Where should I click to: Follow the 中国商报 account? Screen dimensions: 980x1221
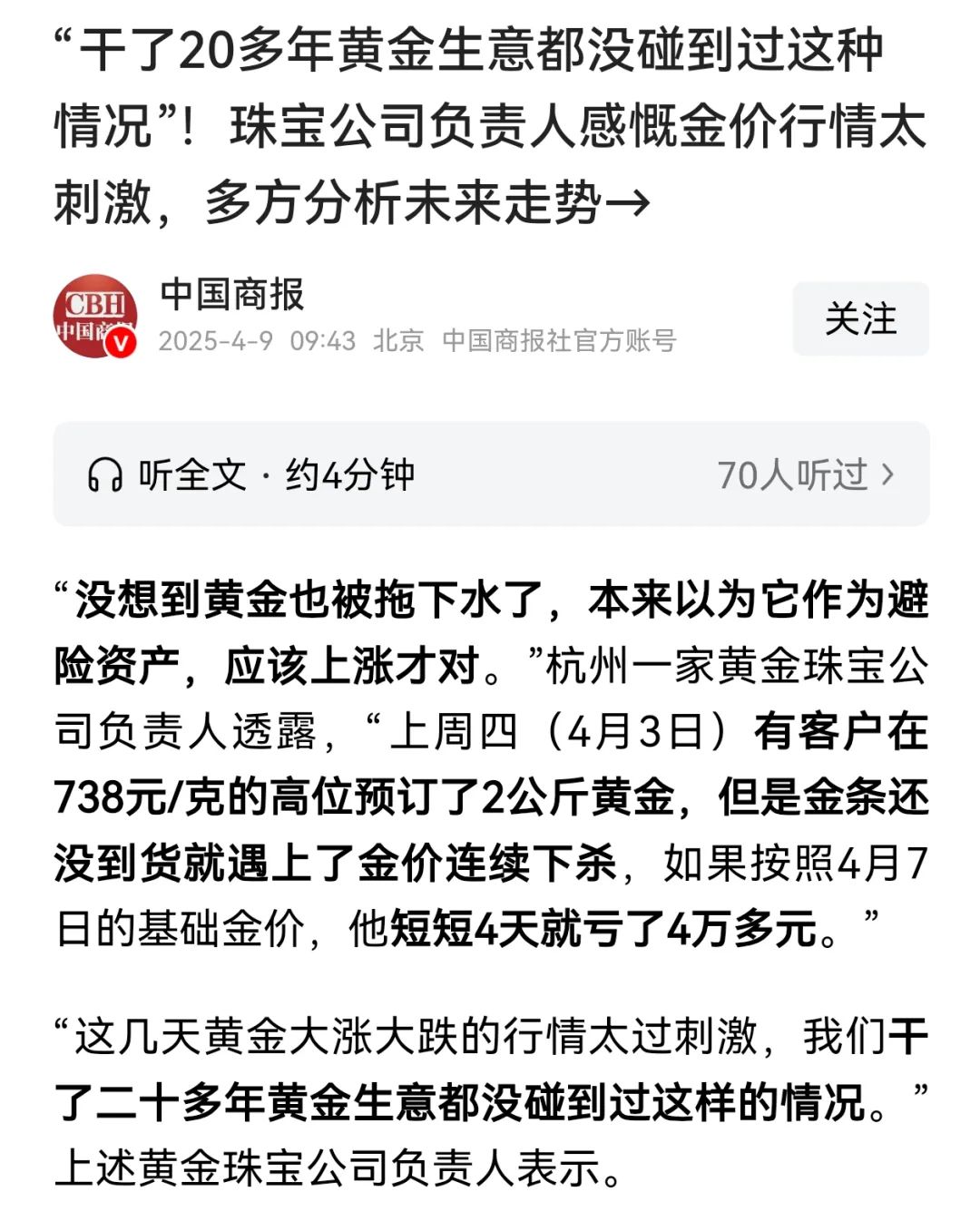click(860, 319)
